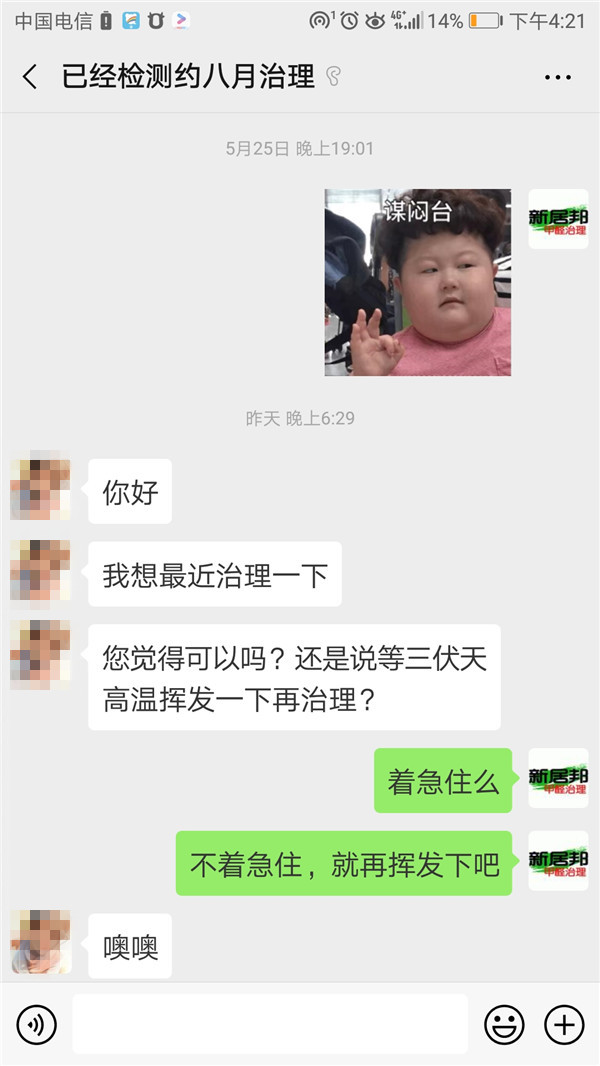This screenshot has width=600, height=1066.
Task: Open the chat info overflow menu
Action: coord(557,77)
